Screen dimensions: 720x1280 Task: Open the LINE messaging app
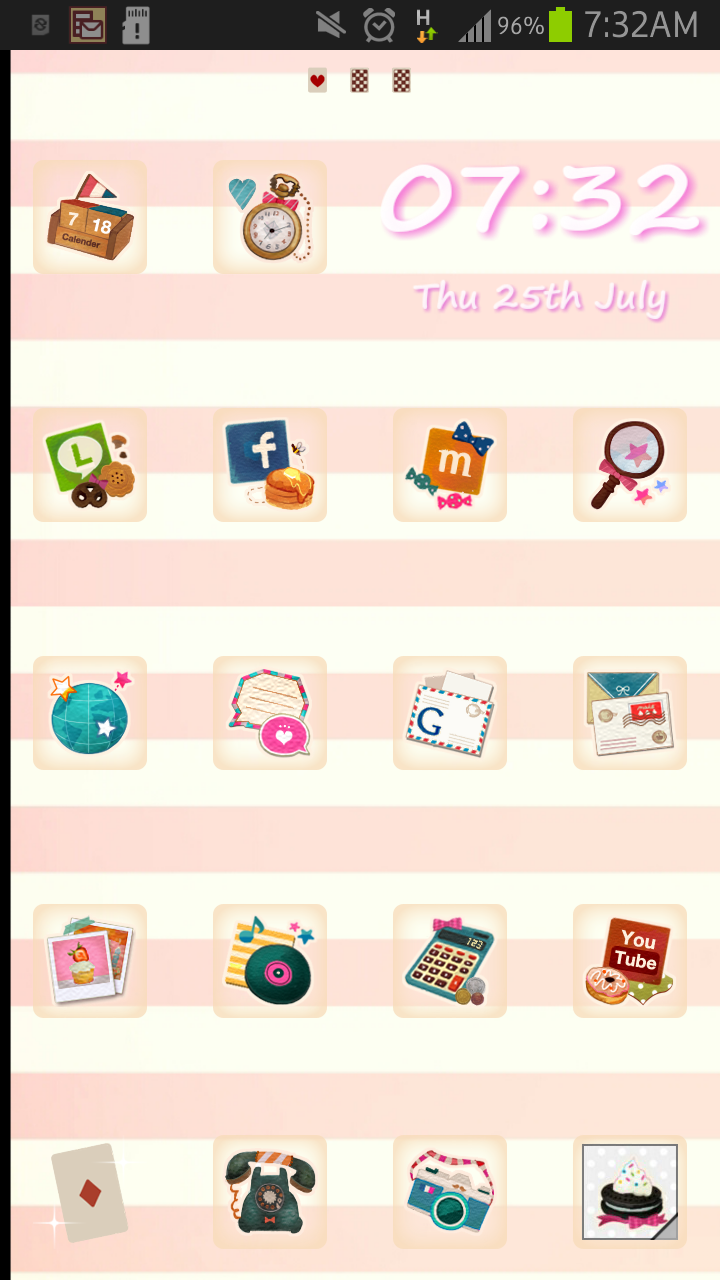click(90, 465)
